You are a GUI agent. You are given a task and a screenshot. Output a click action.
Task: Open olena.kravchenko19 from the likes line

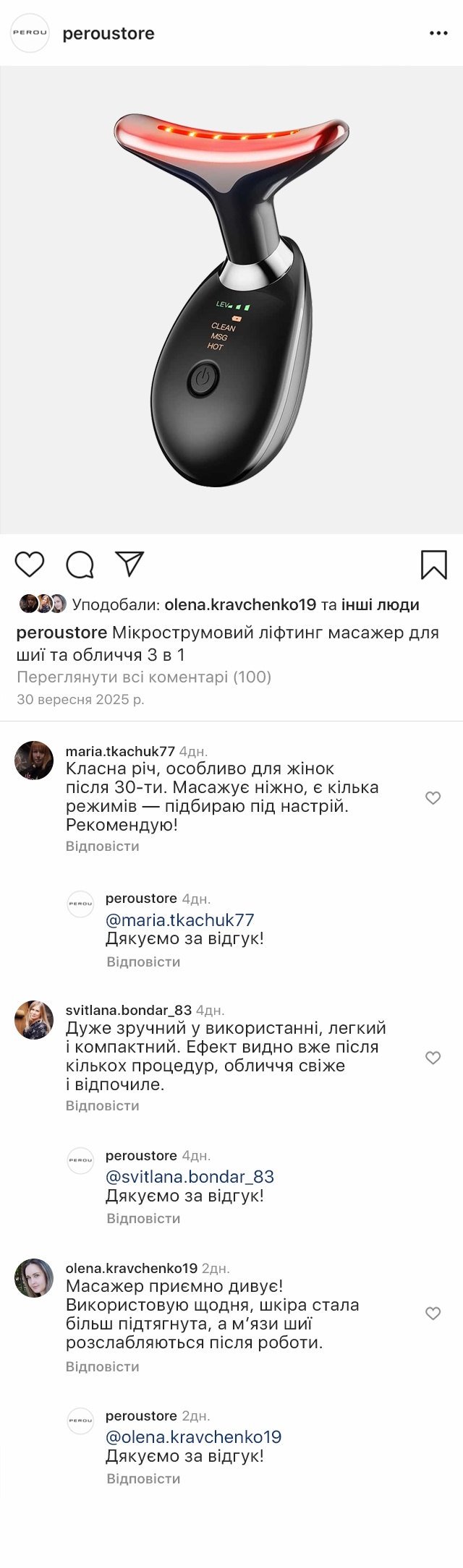pos(240,604)
